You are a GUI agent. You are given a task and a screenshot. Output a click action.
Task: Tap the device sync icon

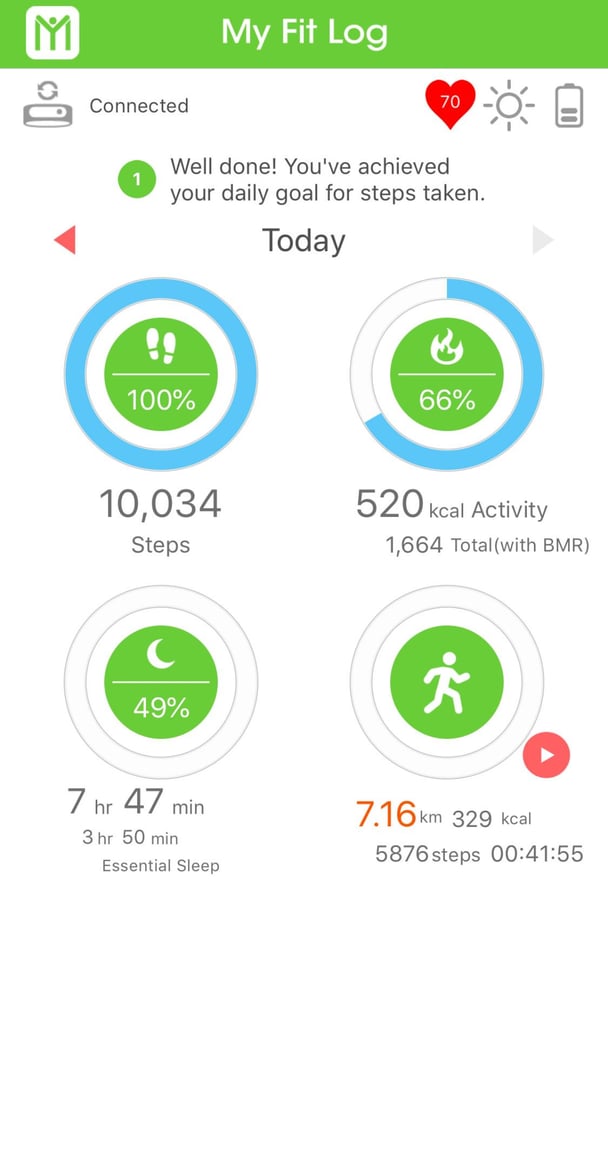point(48,105)
